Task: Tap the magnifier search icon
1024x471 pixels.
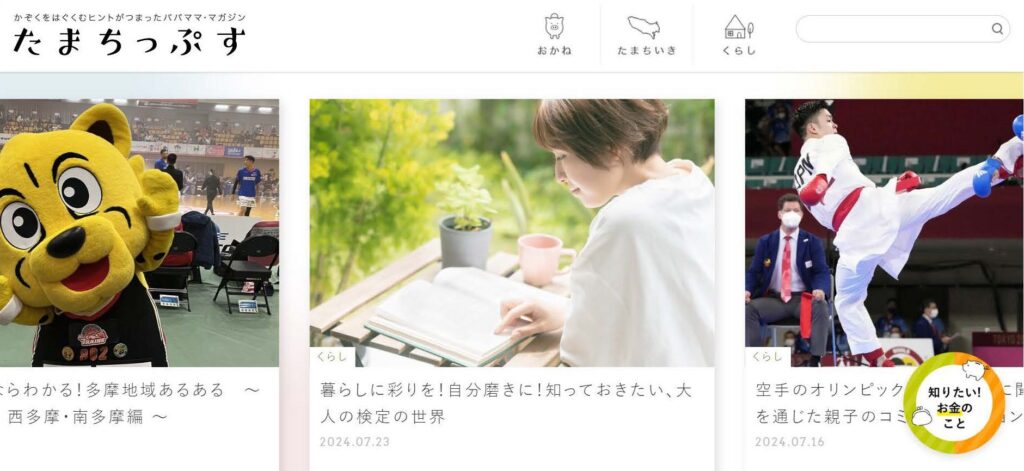Action: point(997,29)
